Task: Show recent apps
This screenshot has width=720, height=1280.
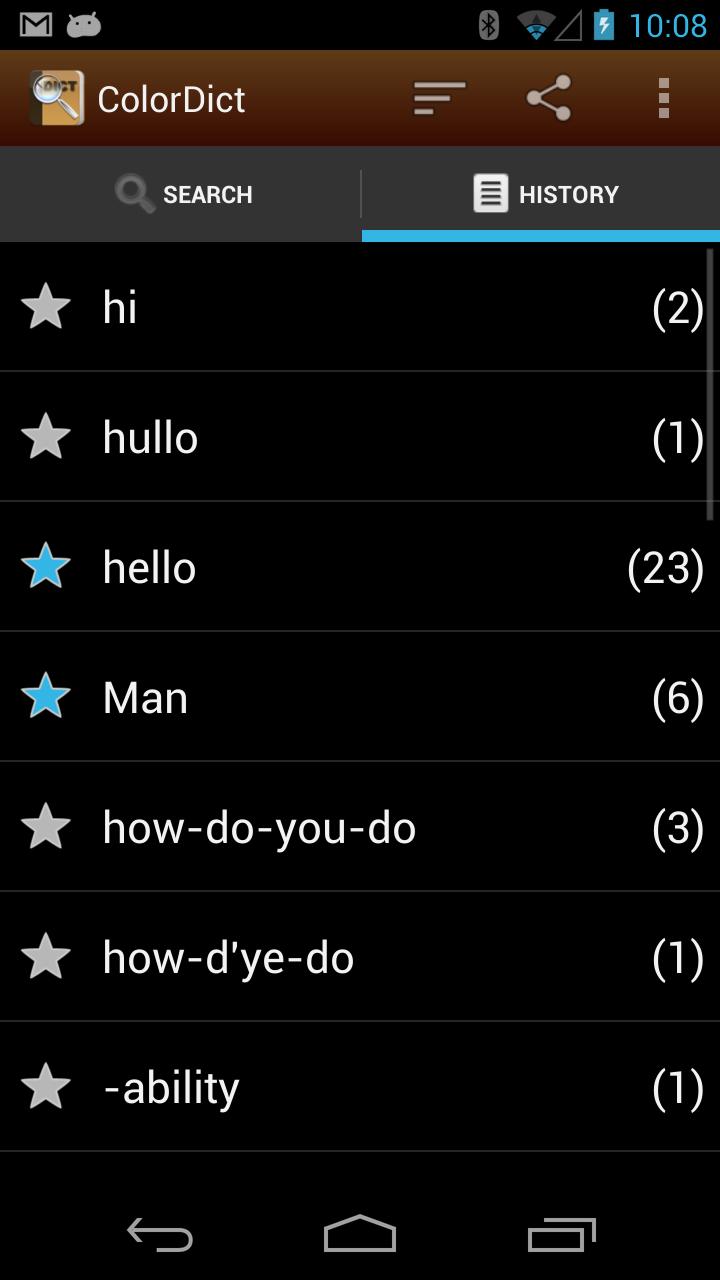Action: (561, 1236)
